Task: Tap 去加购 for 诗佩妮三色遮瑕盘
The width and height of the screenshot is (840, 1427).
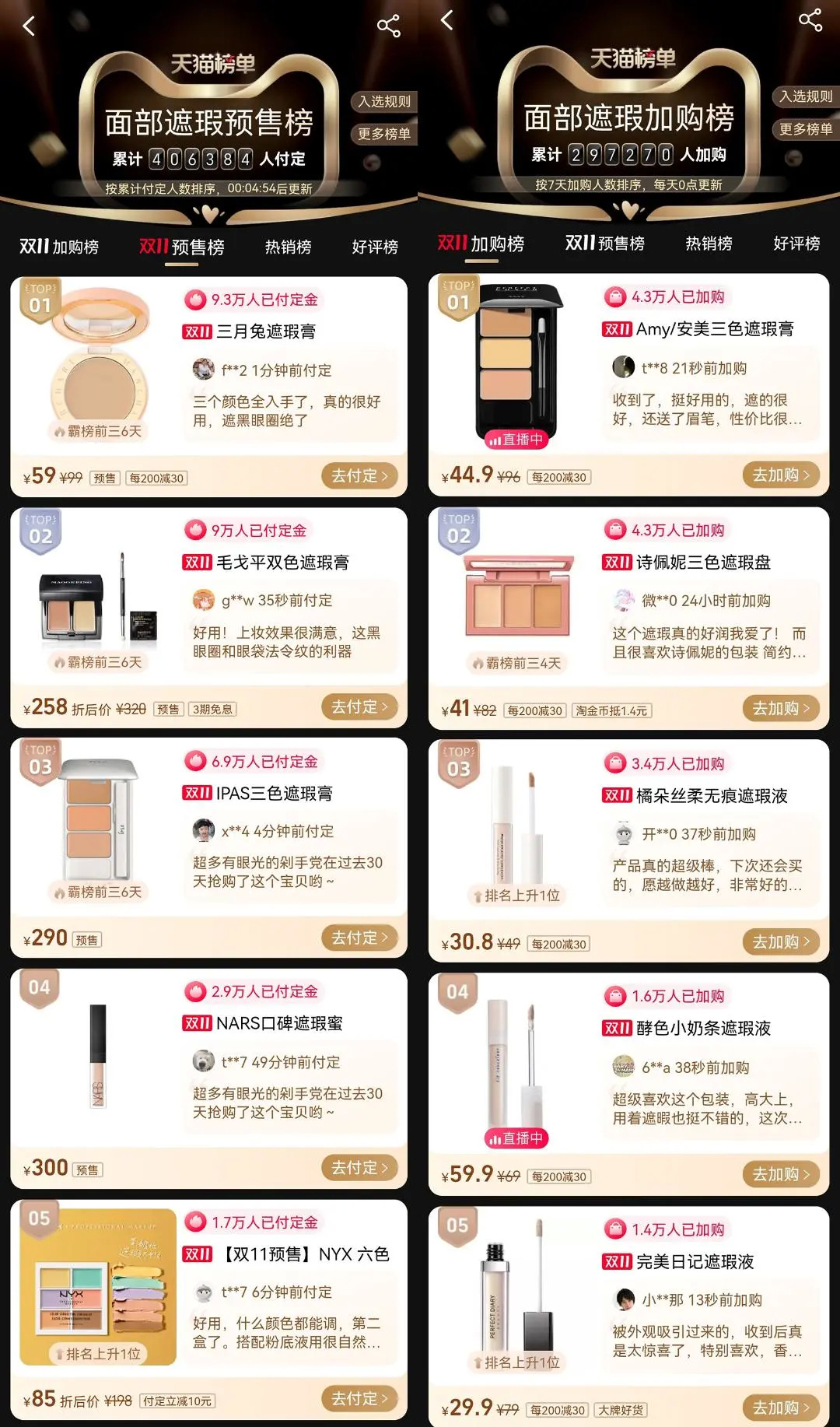Action: (x=780, y=708)
